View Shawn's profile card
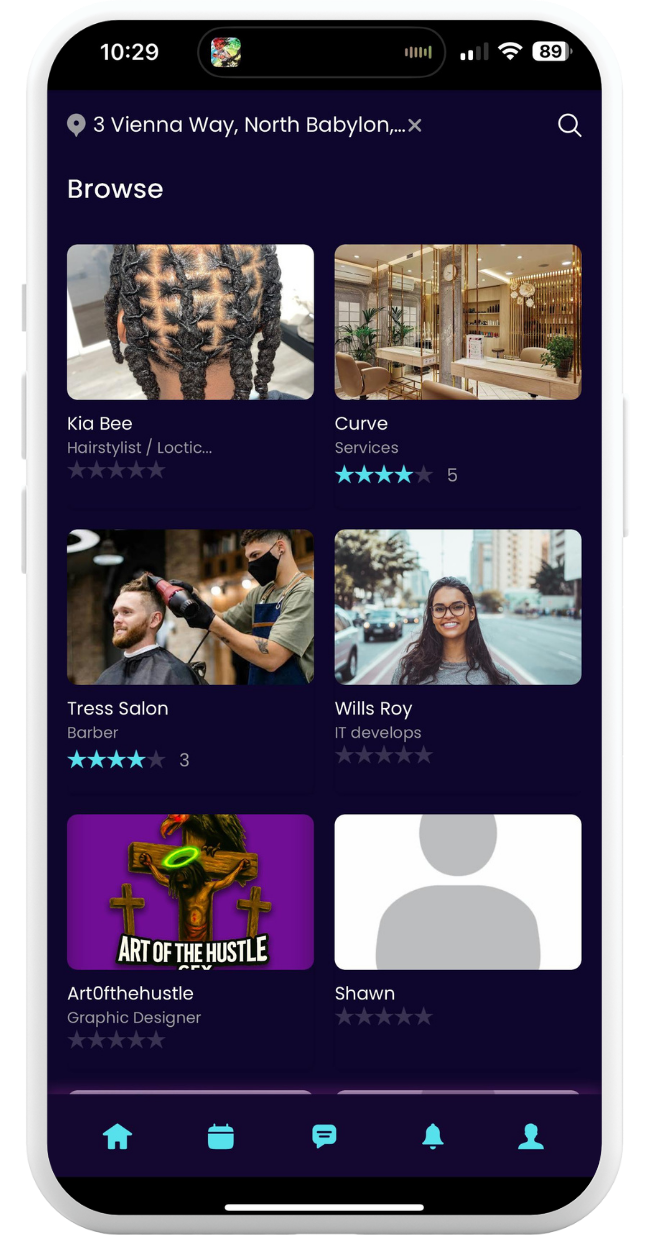This screenshot has width=650, height=1250. (x=457, y=892)
